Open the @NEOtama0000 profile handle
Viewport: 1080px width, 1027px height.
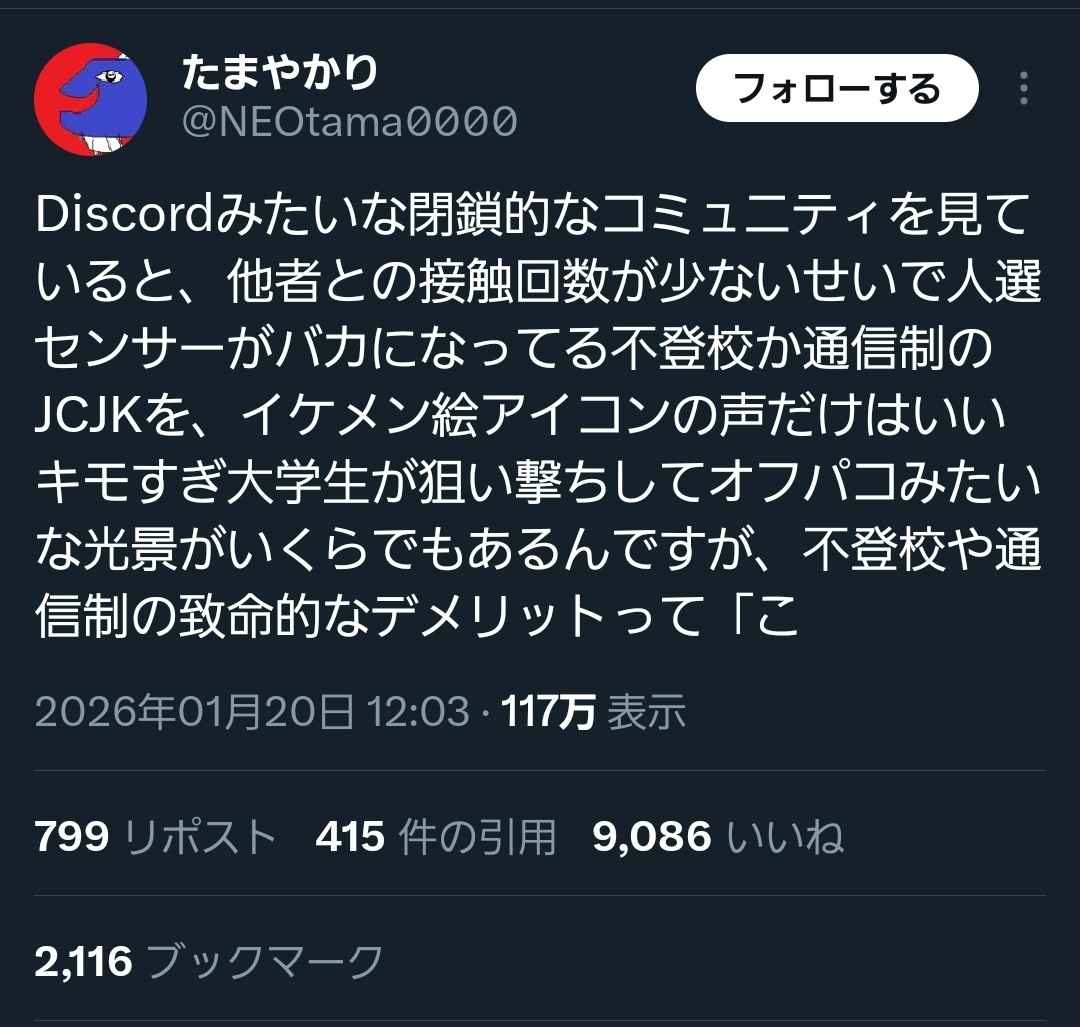[x=349, y=122]
